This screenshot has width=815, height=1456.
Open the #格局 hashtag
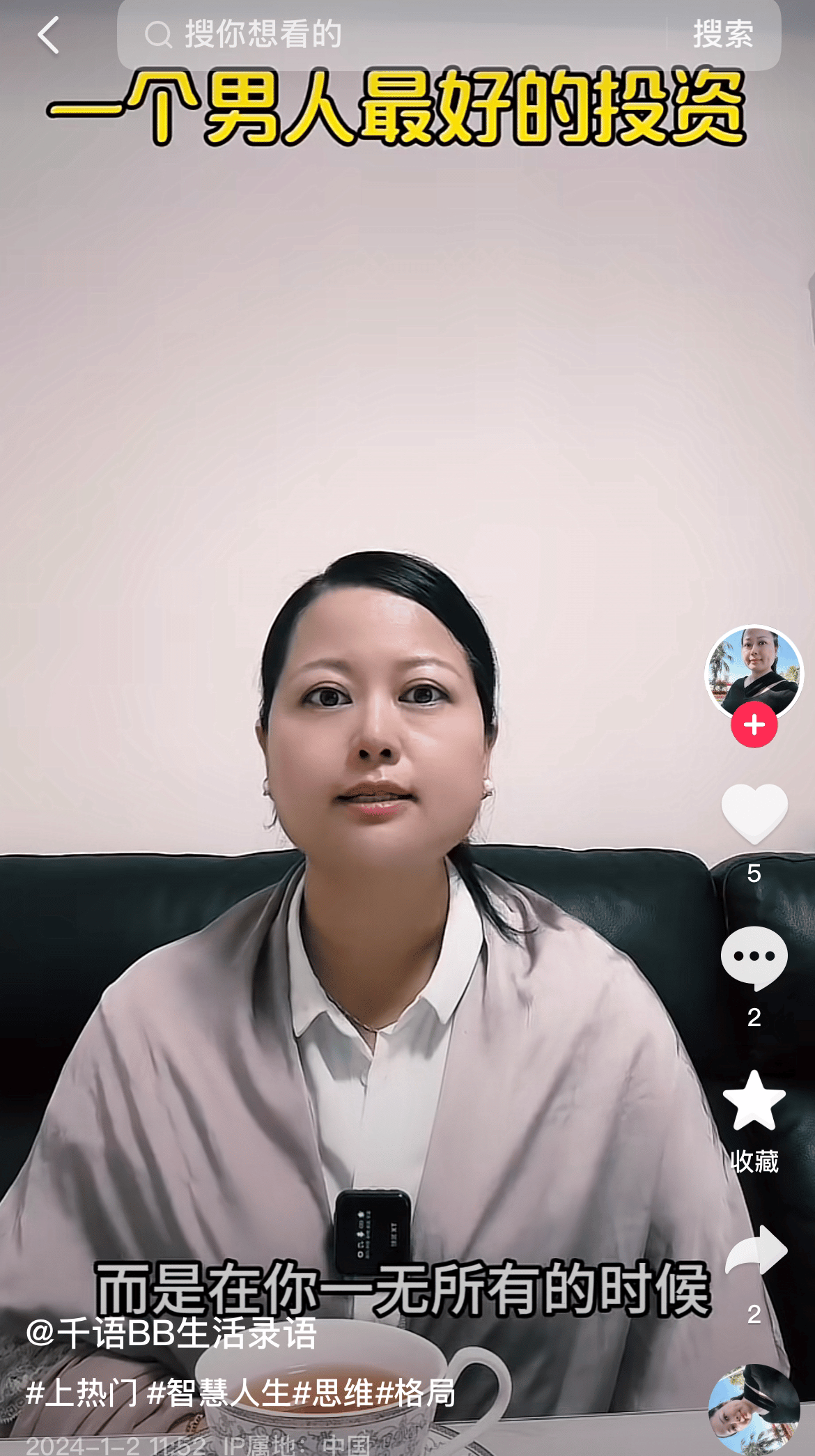tap(416, 1393)
